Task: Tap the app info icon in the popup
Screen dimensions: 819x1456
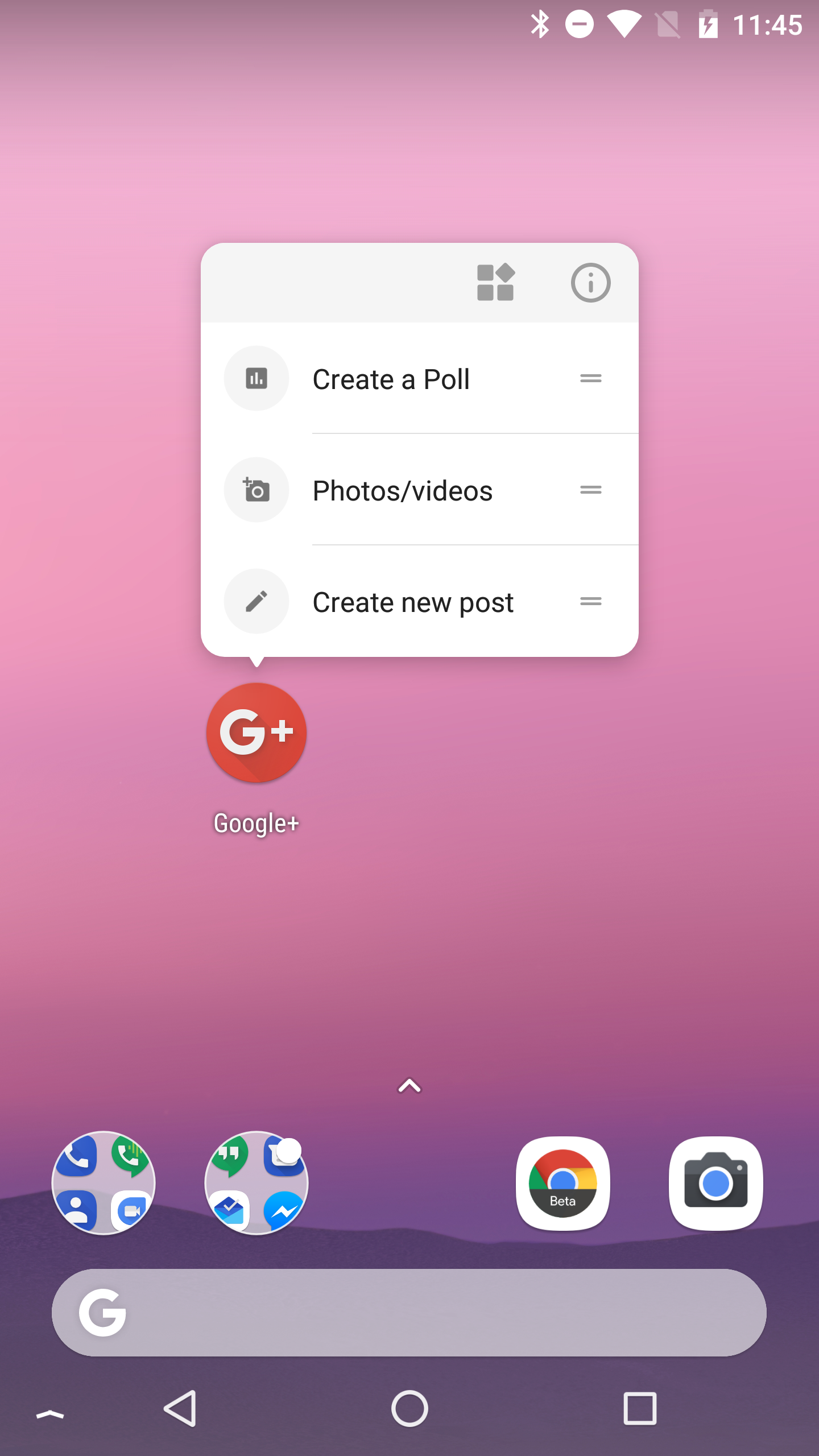Action: (590, 282)
